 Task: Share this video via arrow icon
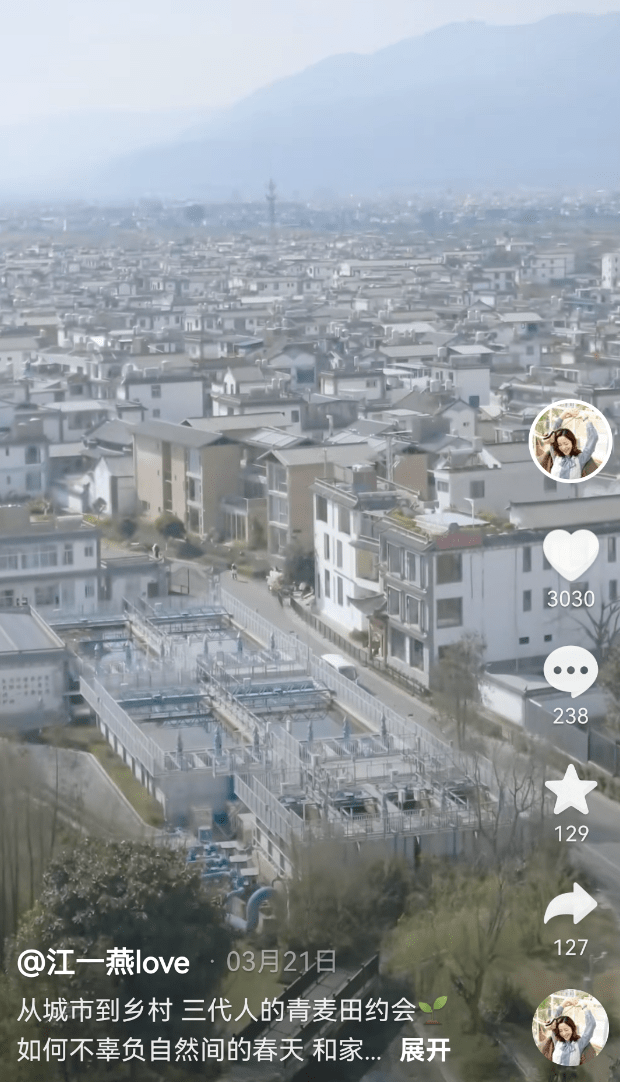tap(570, 905)
